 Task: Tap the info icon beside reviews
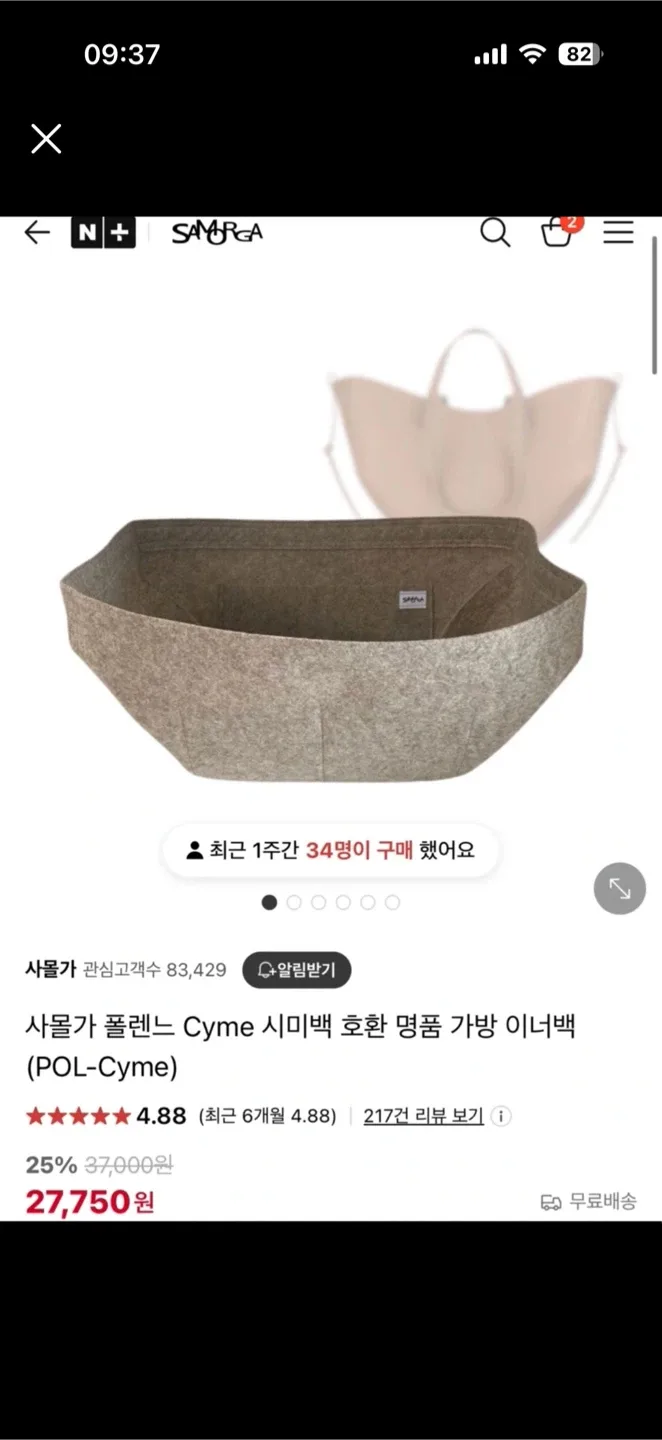coord(502,1116)
